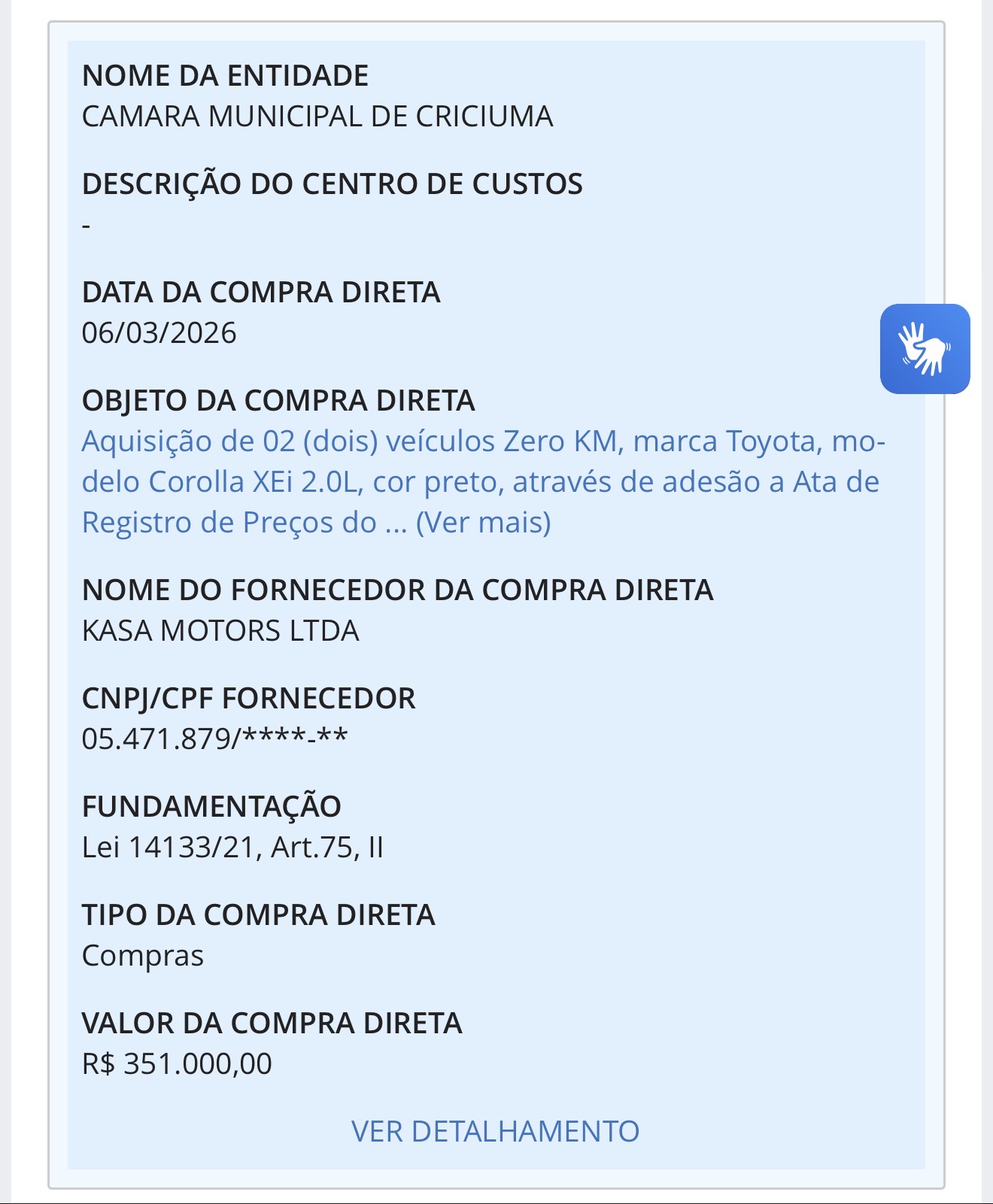Open the sign language accessibility widget

925,348
